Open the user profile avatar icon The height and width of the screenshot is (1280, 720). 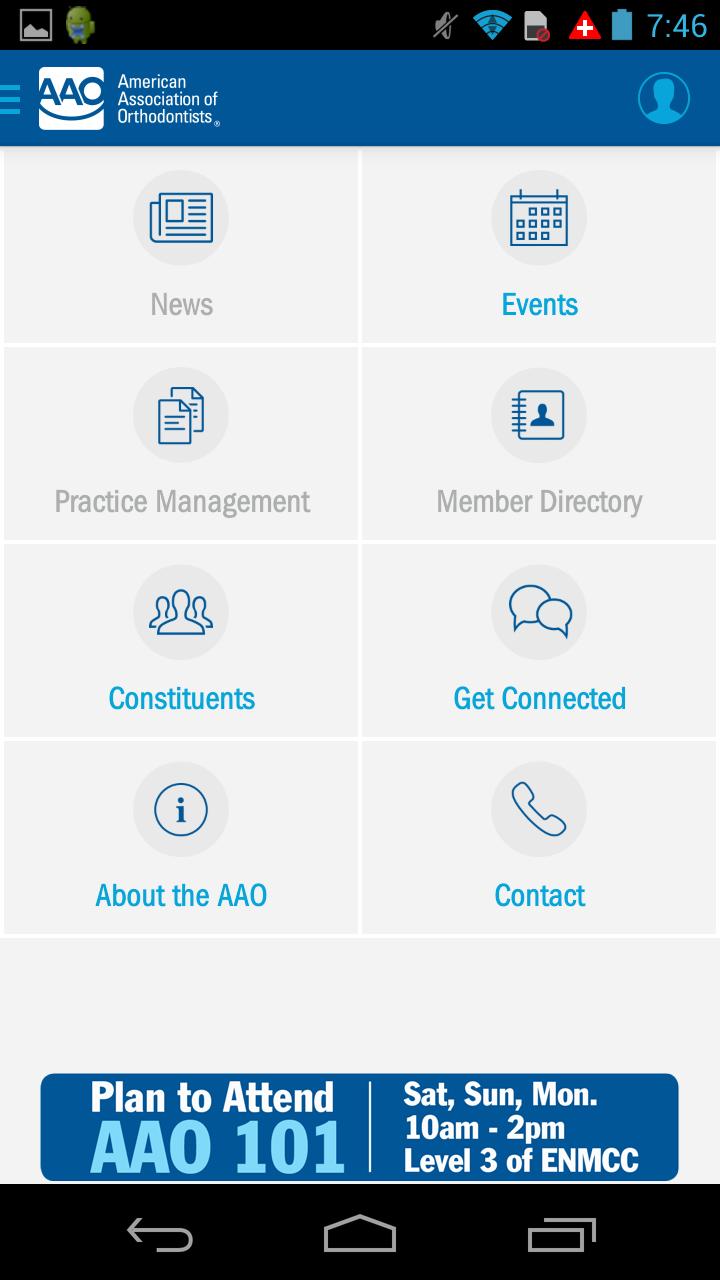point(663,97)
